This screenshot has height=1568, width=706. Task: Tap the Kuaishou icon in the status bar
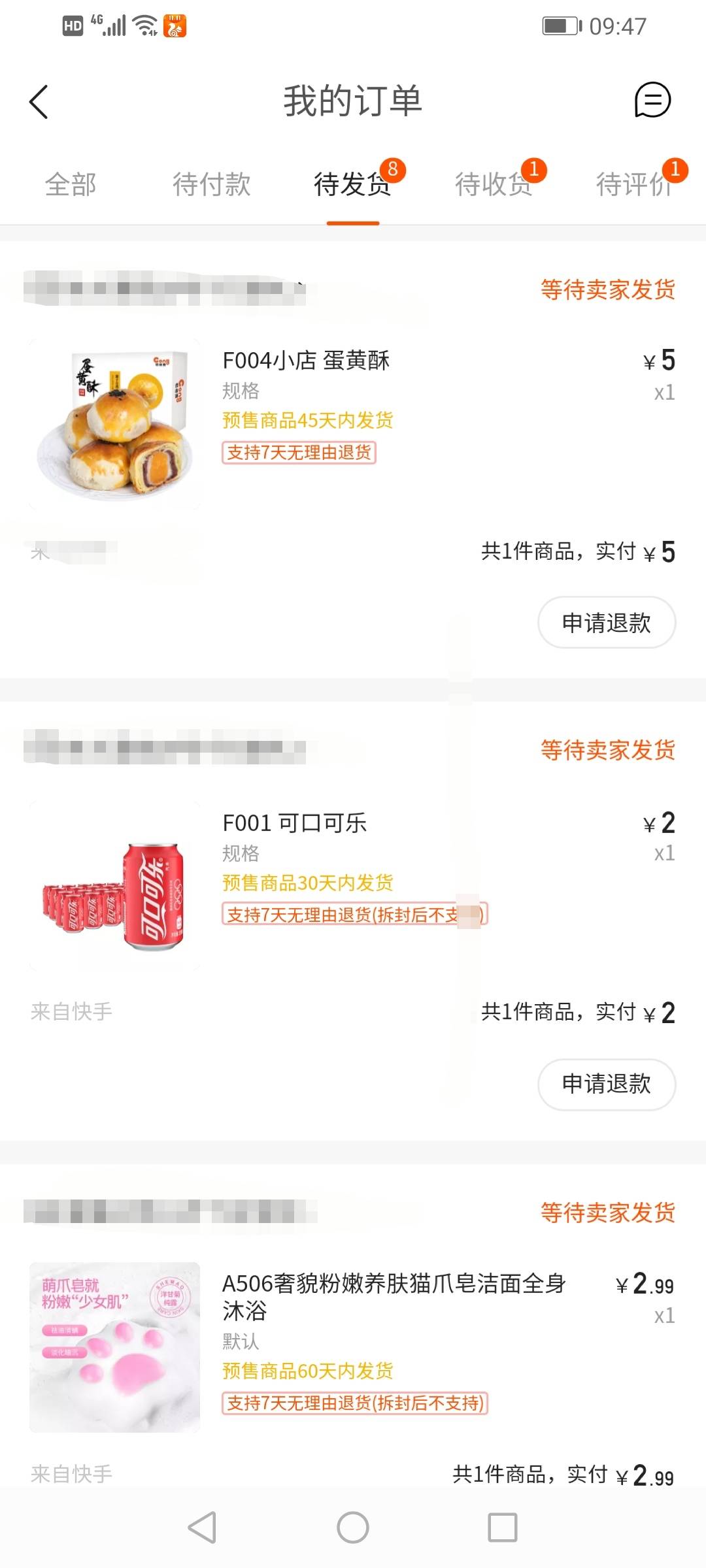174,26
